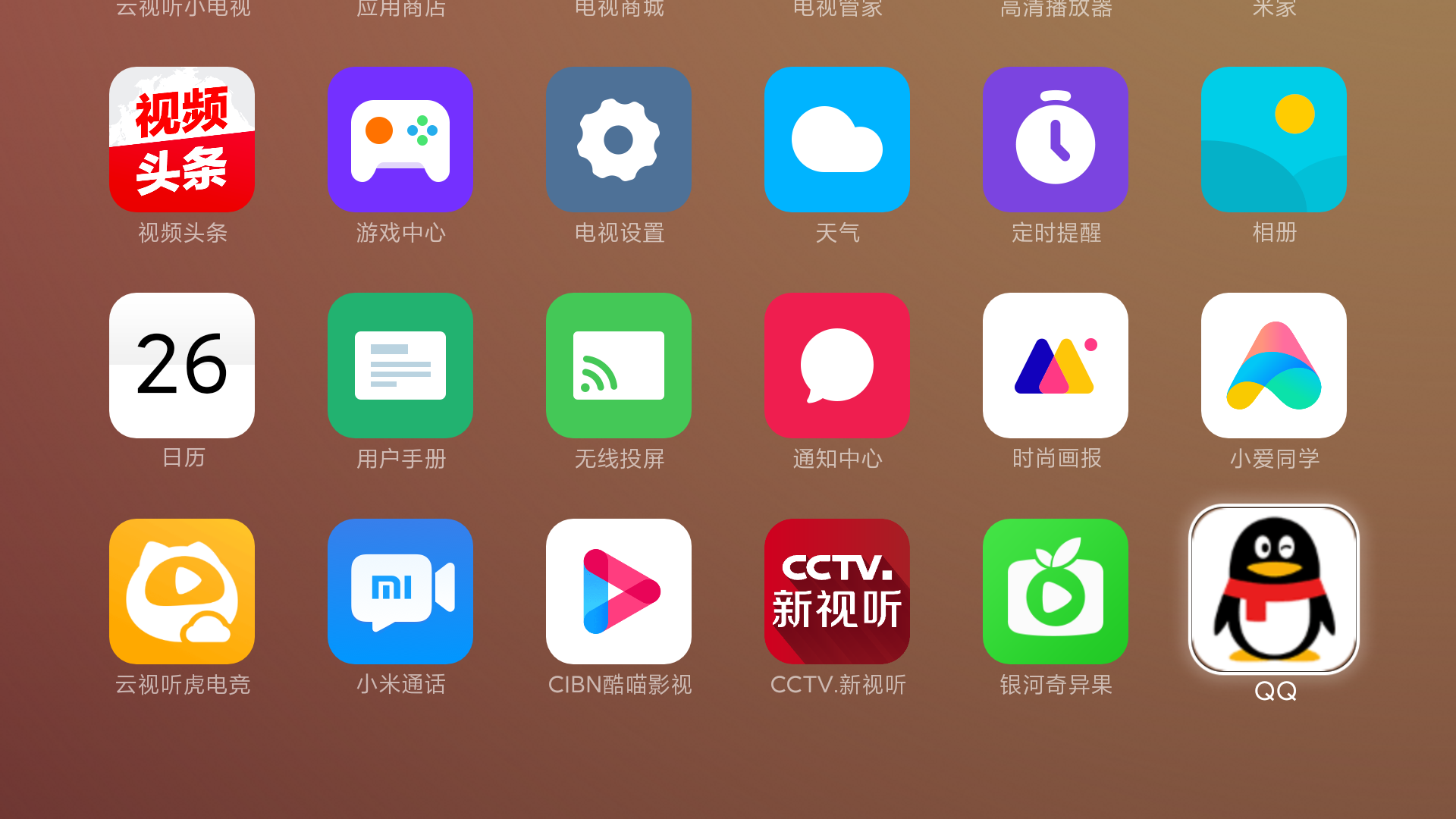Select the highlighted QQ app
Viewport: 1456px width, 819px height.
[1274, 590]
